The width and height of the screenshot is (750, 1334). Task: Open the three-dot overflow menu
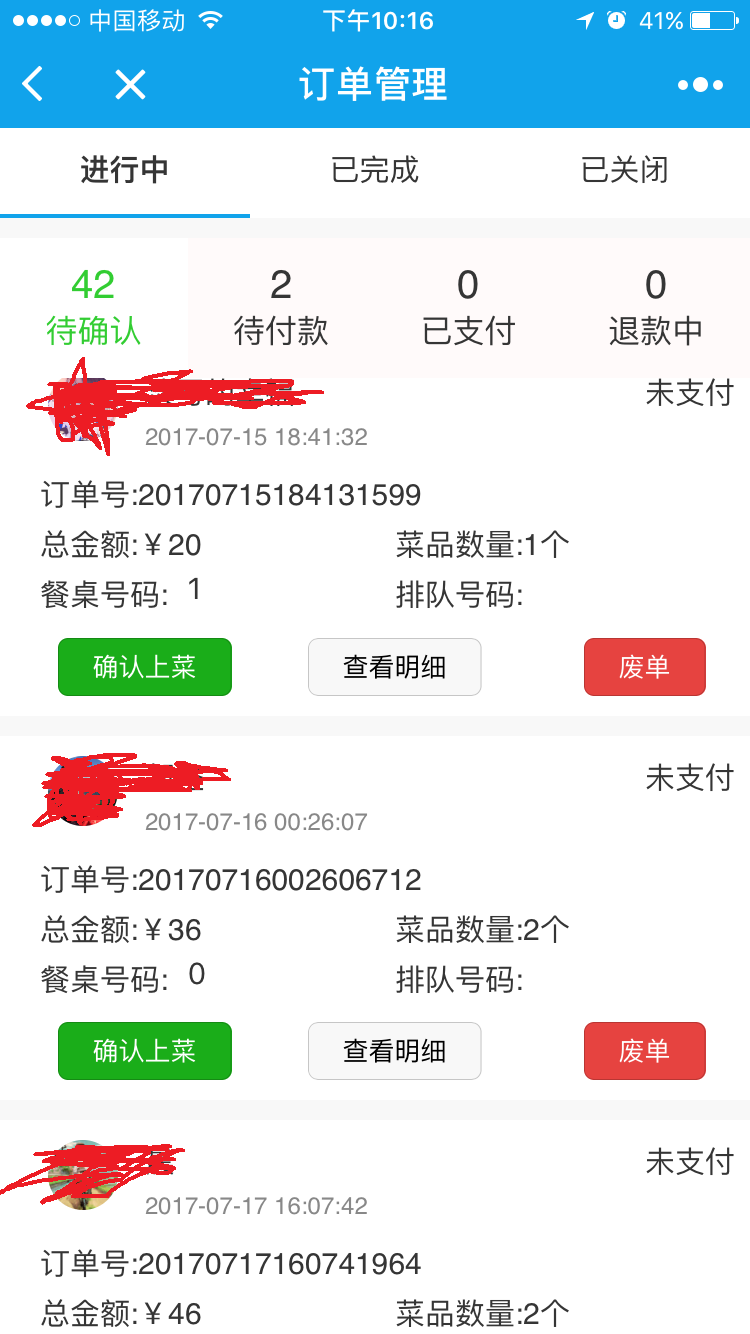click(700, 85)
